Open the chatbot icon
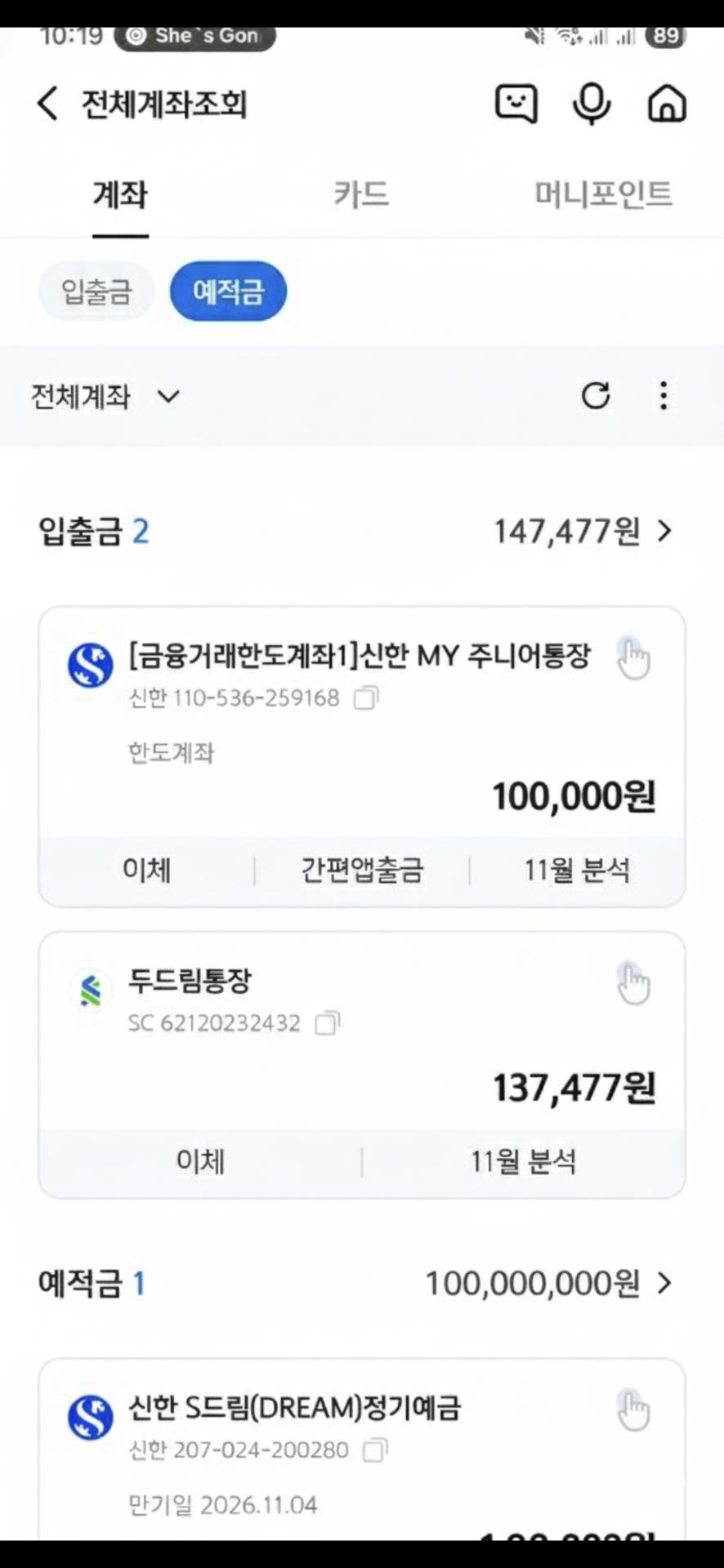The image size is (724, 1568). click(516, 105)
